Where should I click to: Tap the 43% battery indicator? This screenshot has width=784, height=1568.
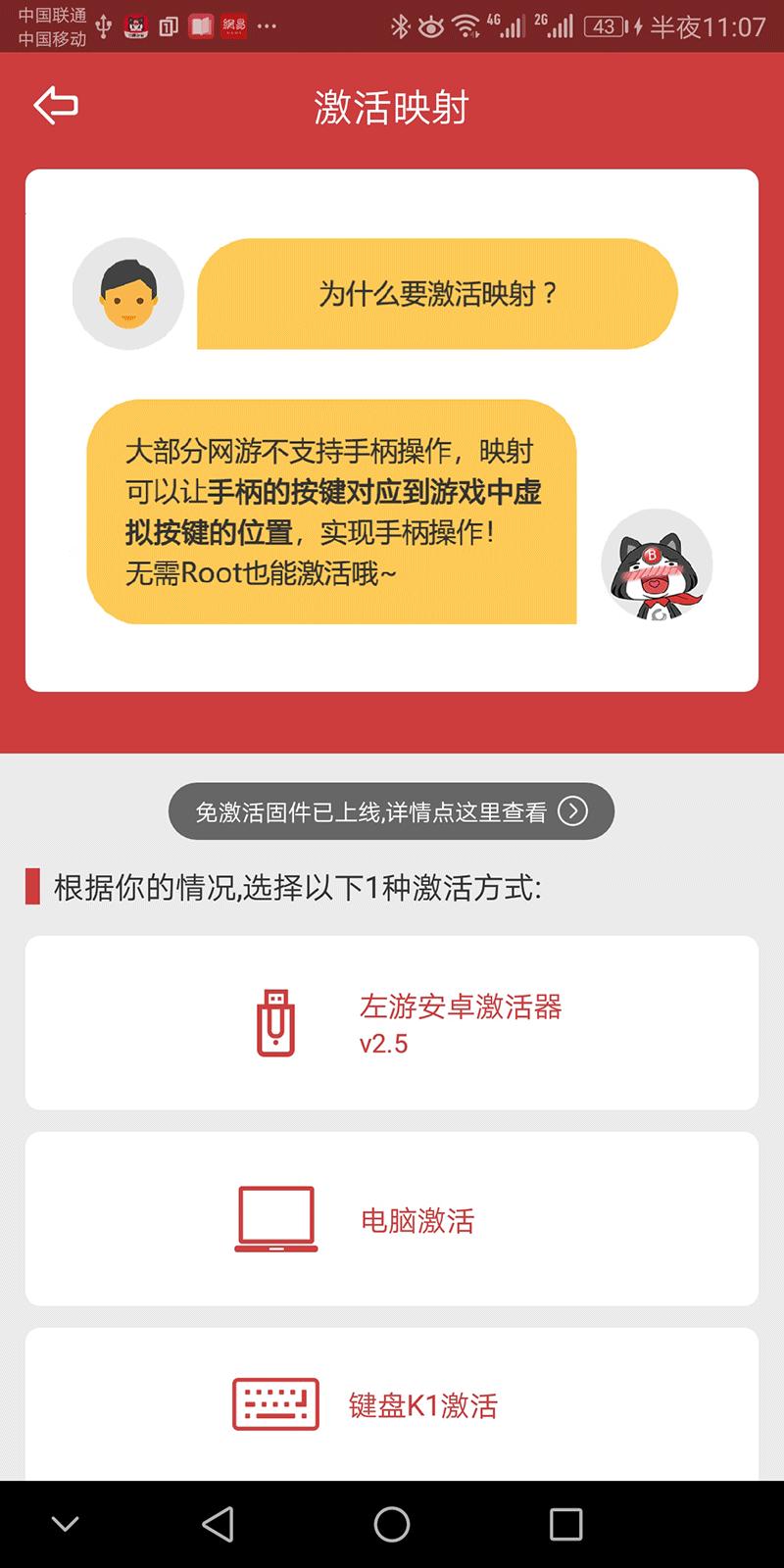[x=603, y=27]
